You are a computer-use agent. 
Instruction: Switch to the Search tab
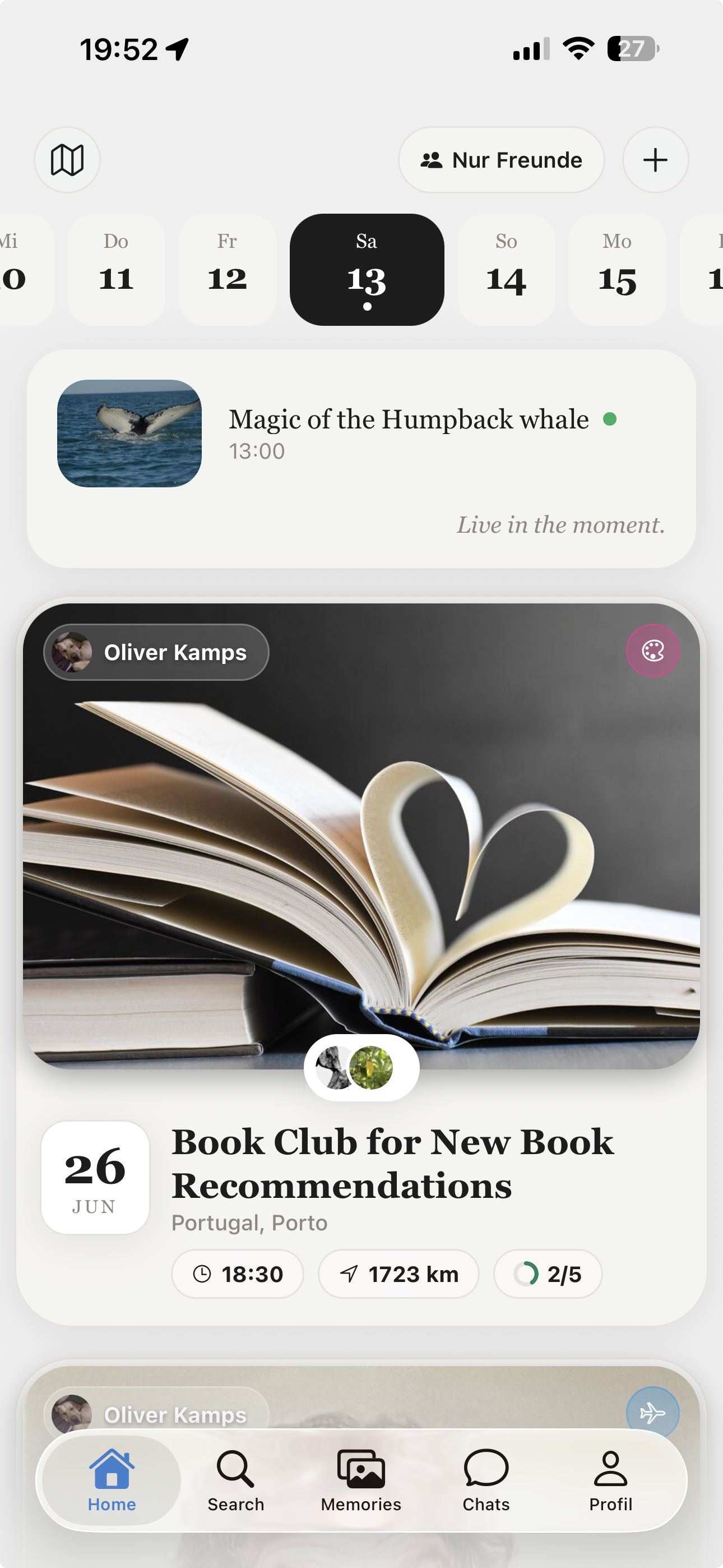coord(236,1481)
